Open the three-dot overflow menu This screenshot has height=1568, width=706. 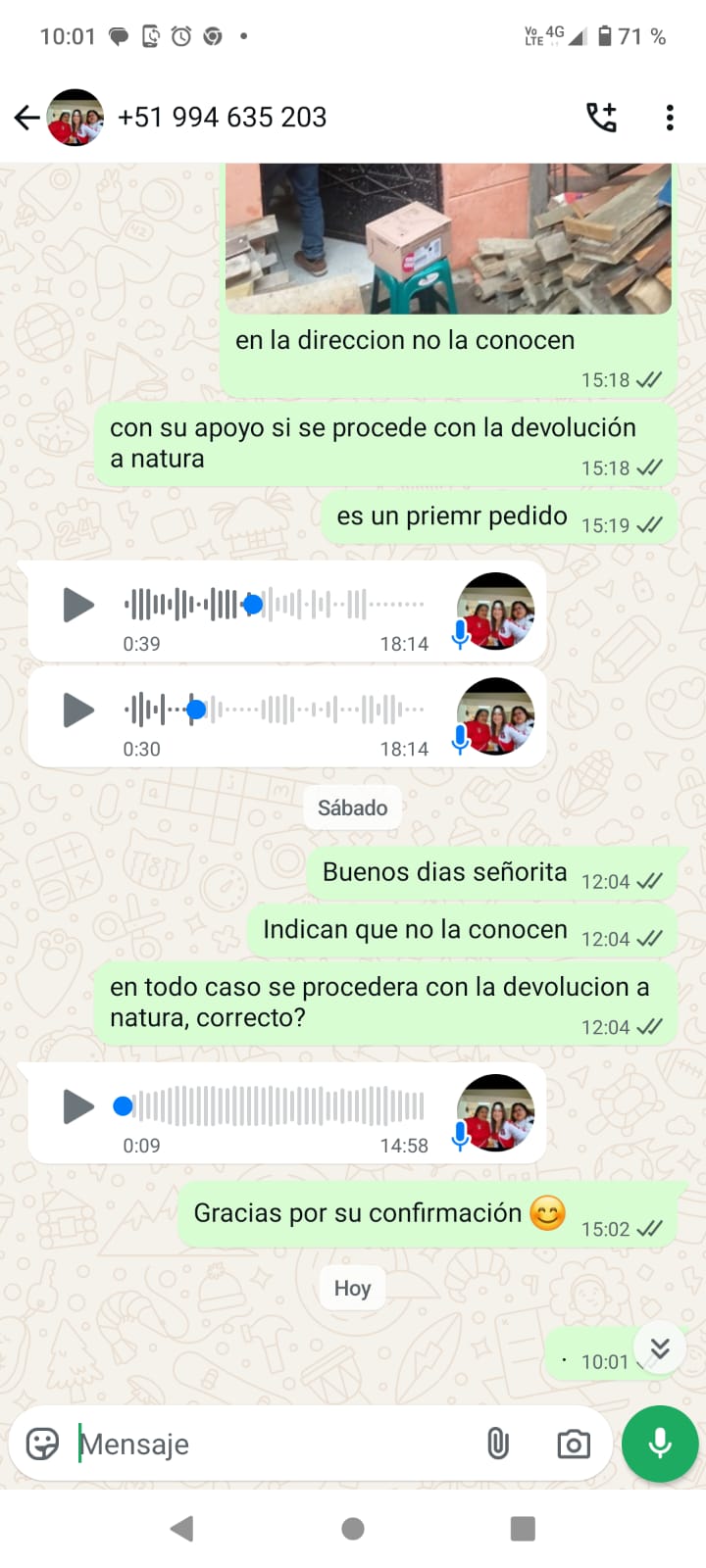(x=670, y=118)
